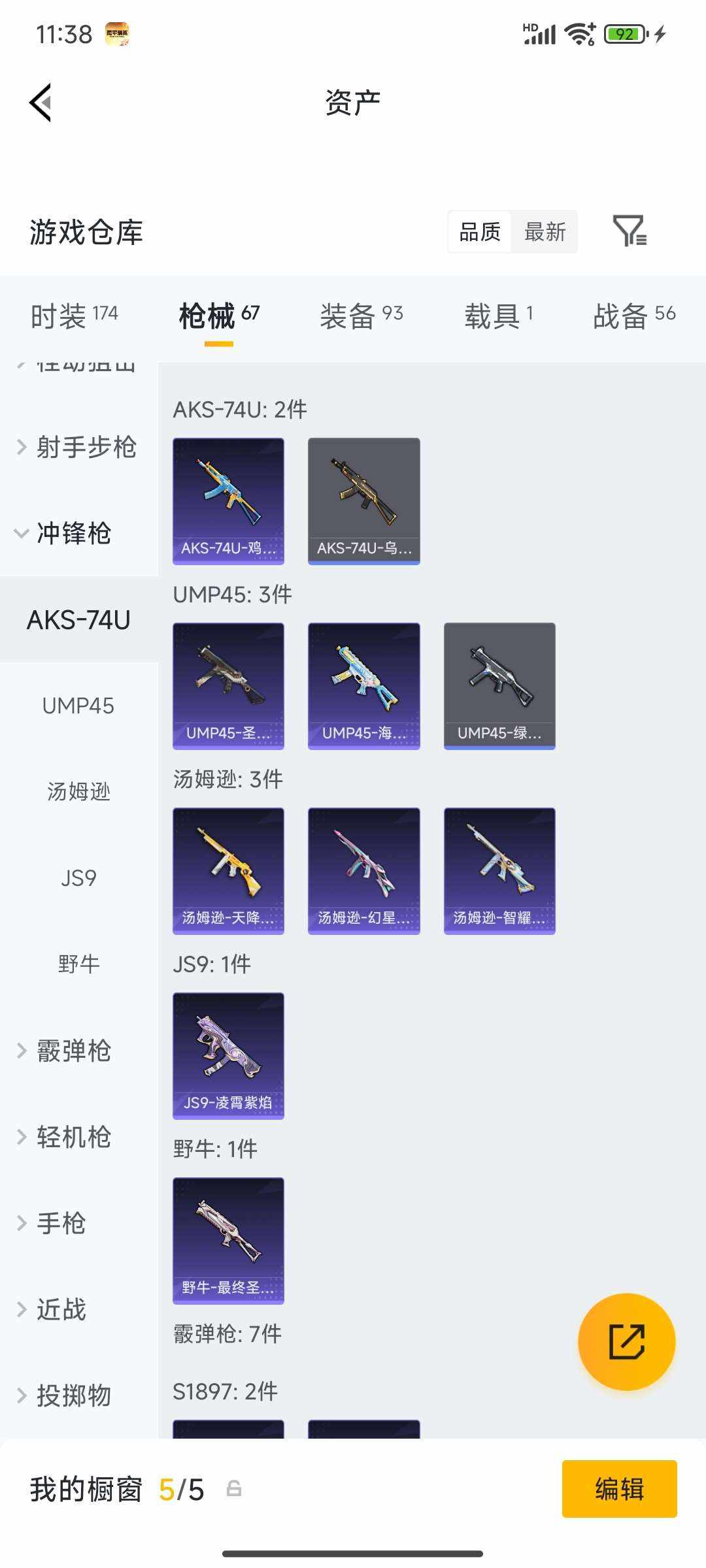Tap the back arrow to exit 资产

click(x=41, y=103)
